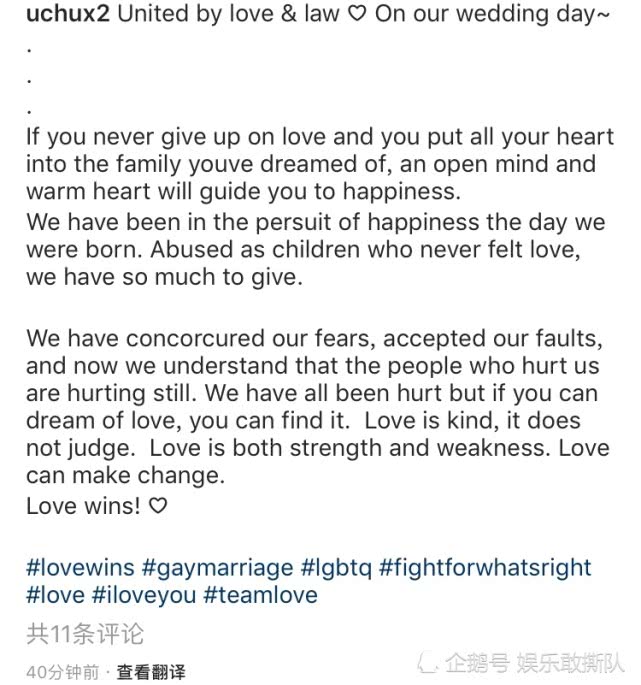Select the #love hashtag

[x=55, y=596]
